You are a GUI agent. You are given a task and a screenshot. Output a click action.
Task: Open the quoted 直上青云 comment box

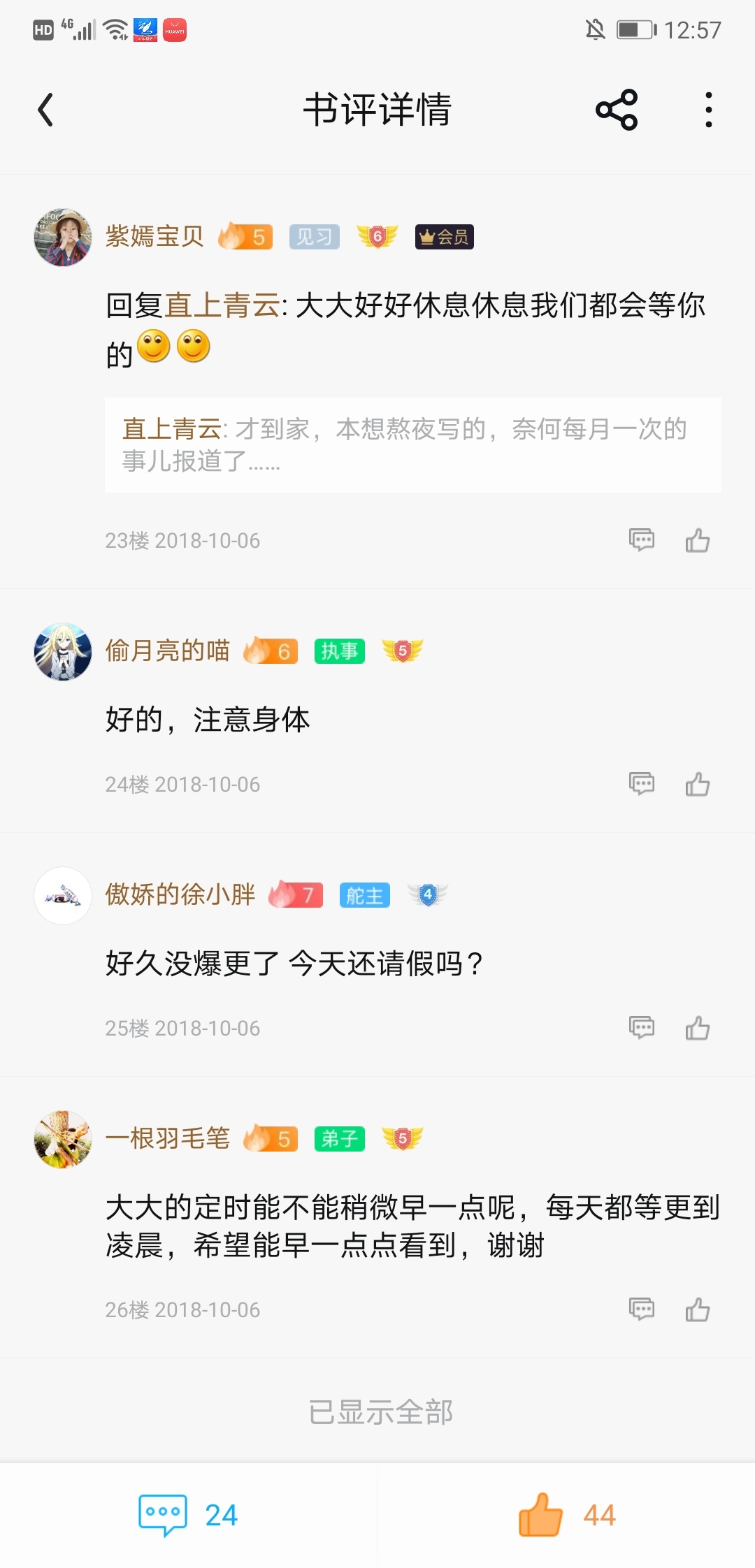point(412,445)
